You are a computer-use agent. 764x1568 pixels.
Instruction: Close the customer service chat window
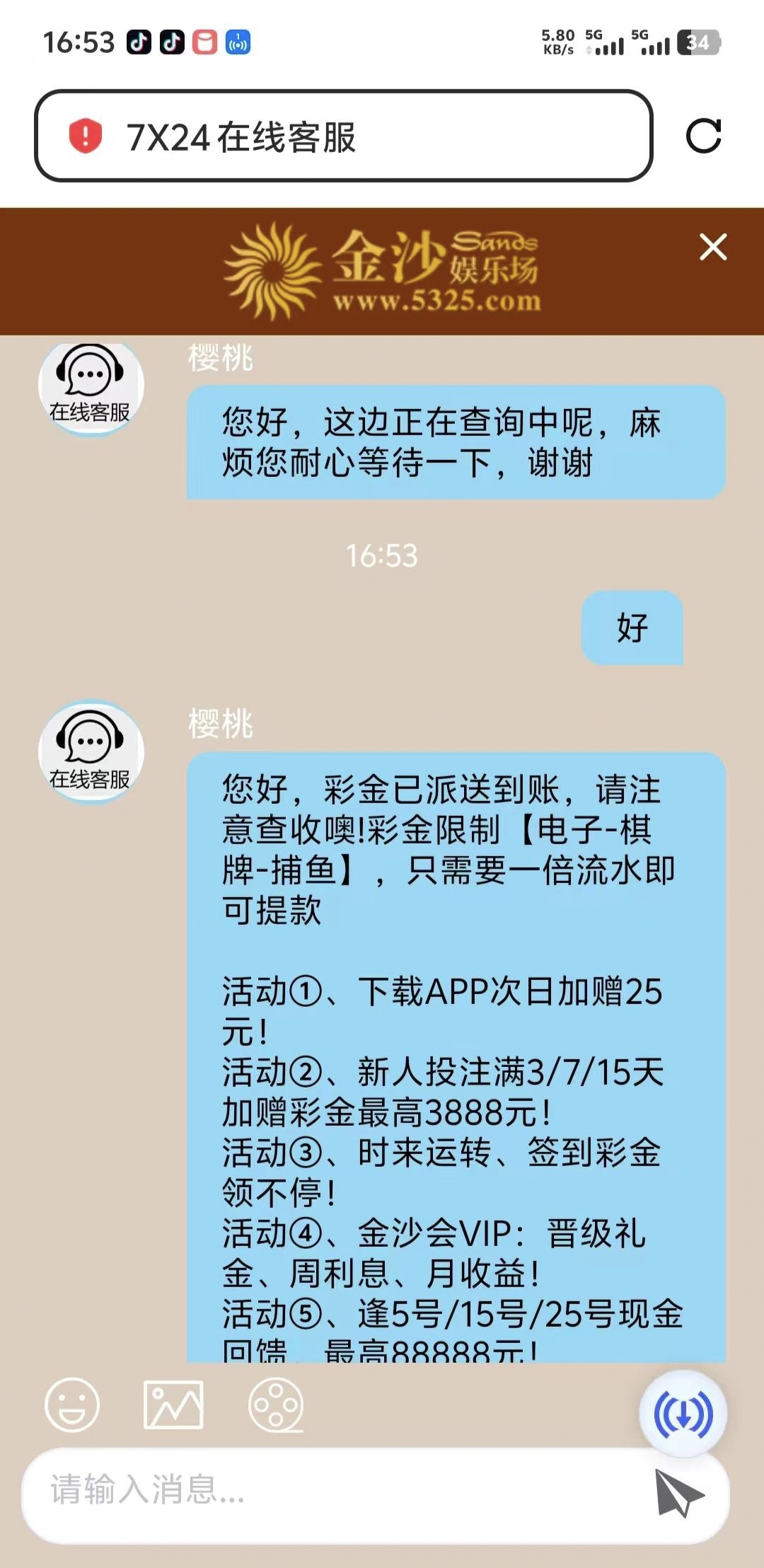coord(712,247)
